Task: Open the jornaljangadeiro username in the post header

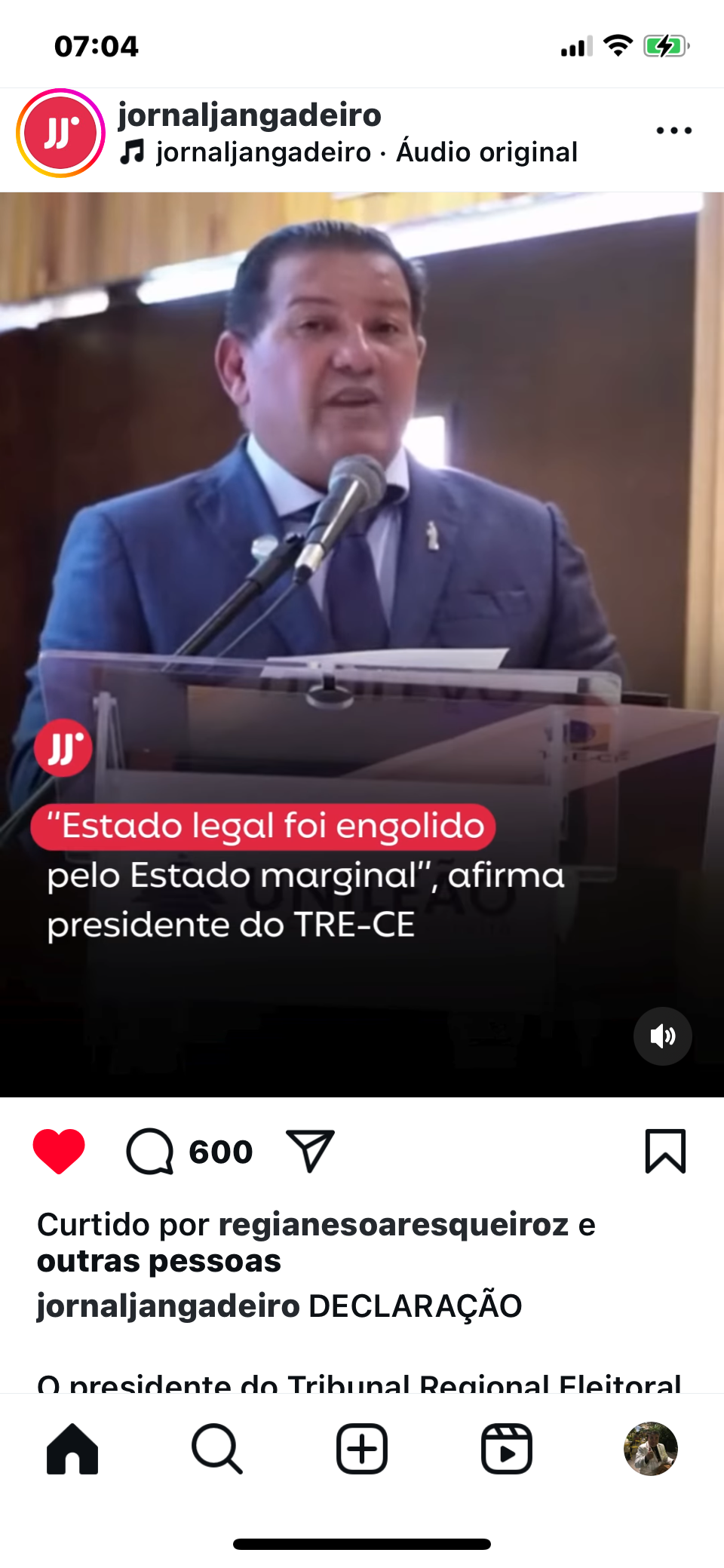Action: [250, 115]
